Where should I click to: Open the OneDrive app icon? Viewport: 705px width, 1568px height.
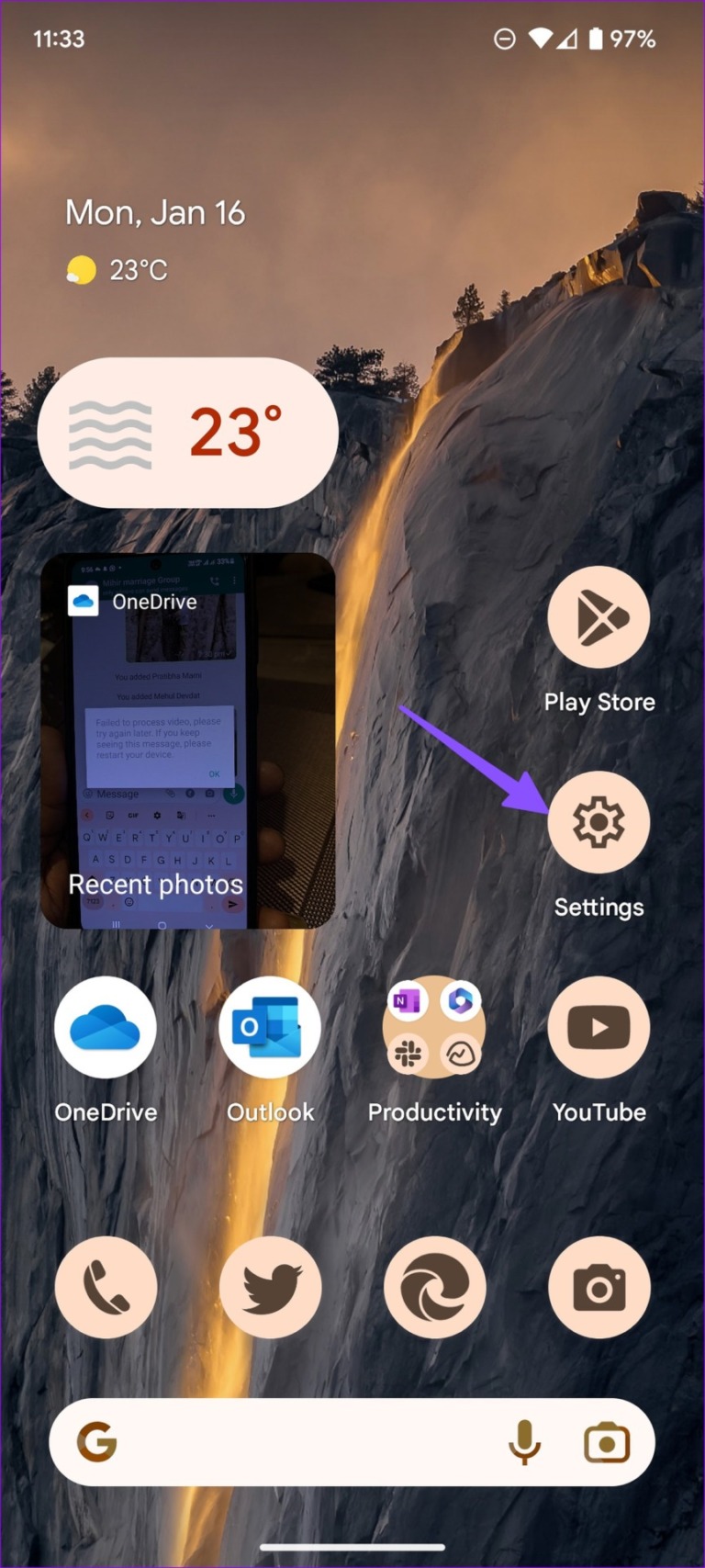coord(106,1027)
